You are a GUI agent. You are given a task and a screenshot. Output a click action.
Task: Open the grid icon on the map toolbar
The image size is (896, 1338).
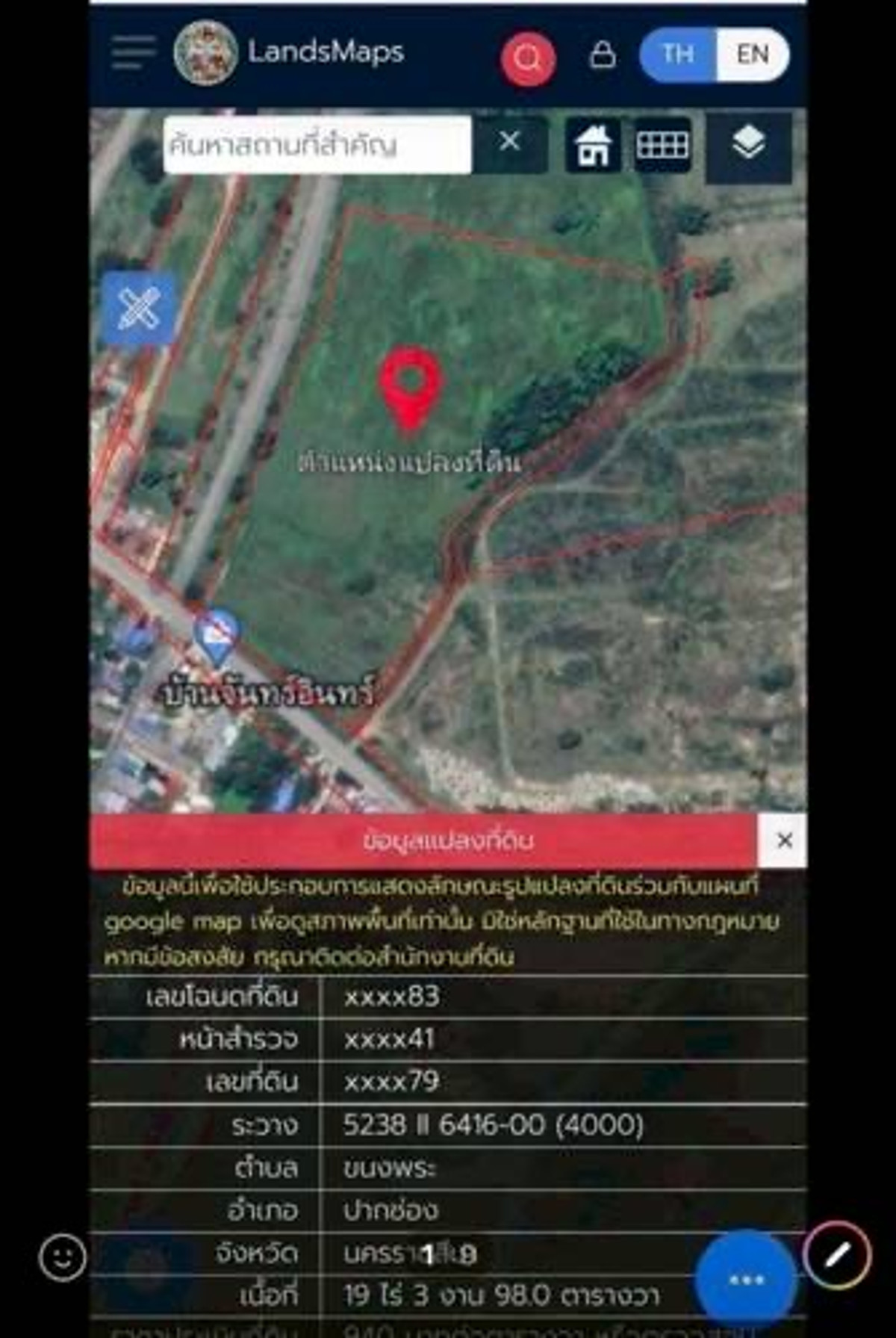coord(662,145)
